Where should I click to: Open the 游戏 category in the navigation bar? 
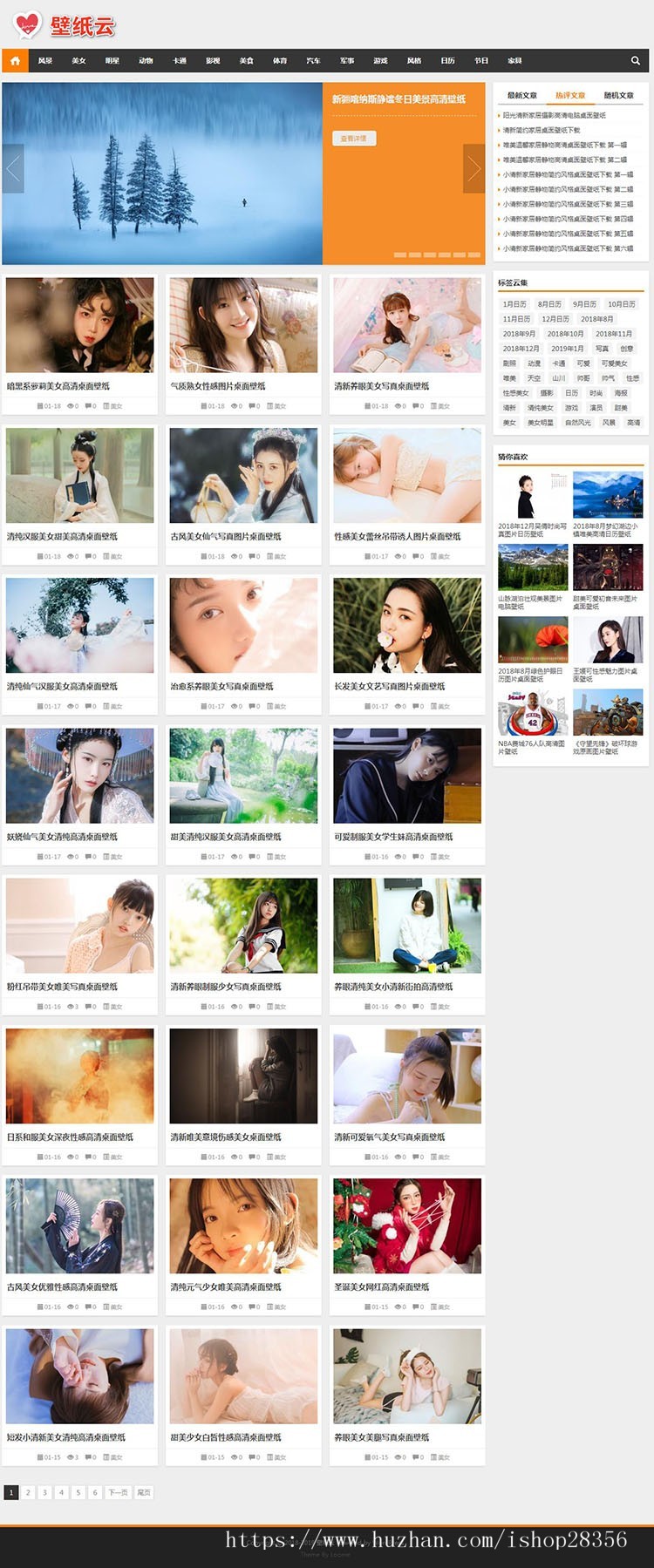(x=380, y=61)
